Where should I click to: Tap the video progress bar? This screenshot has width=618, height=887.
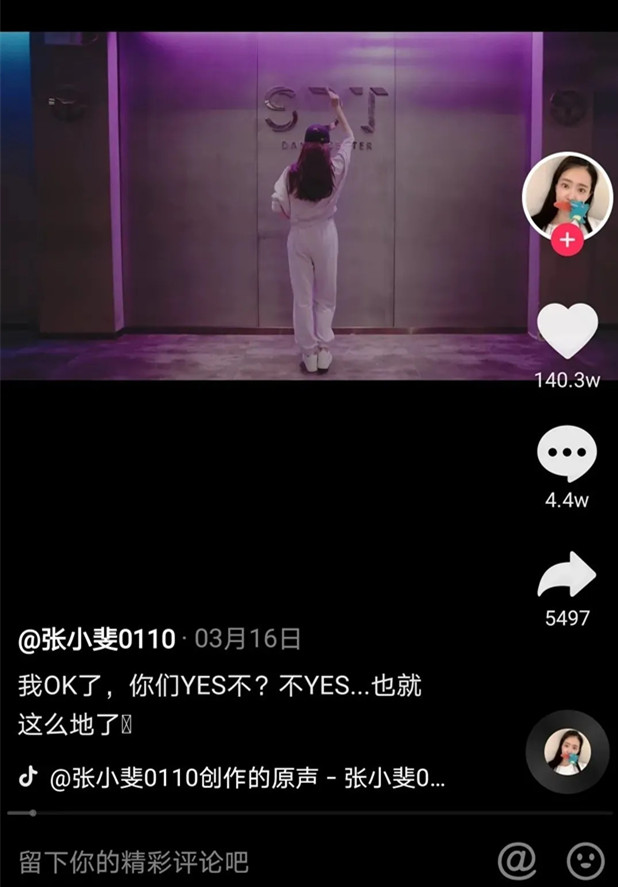[x=300, y=813]
